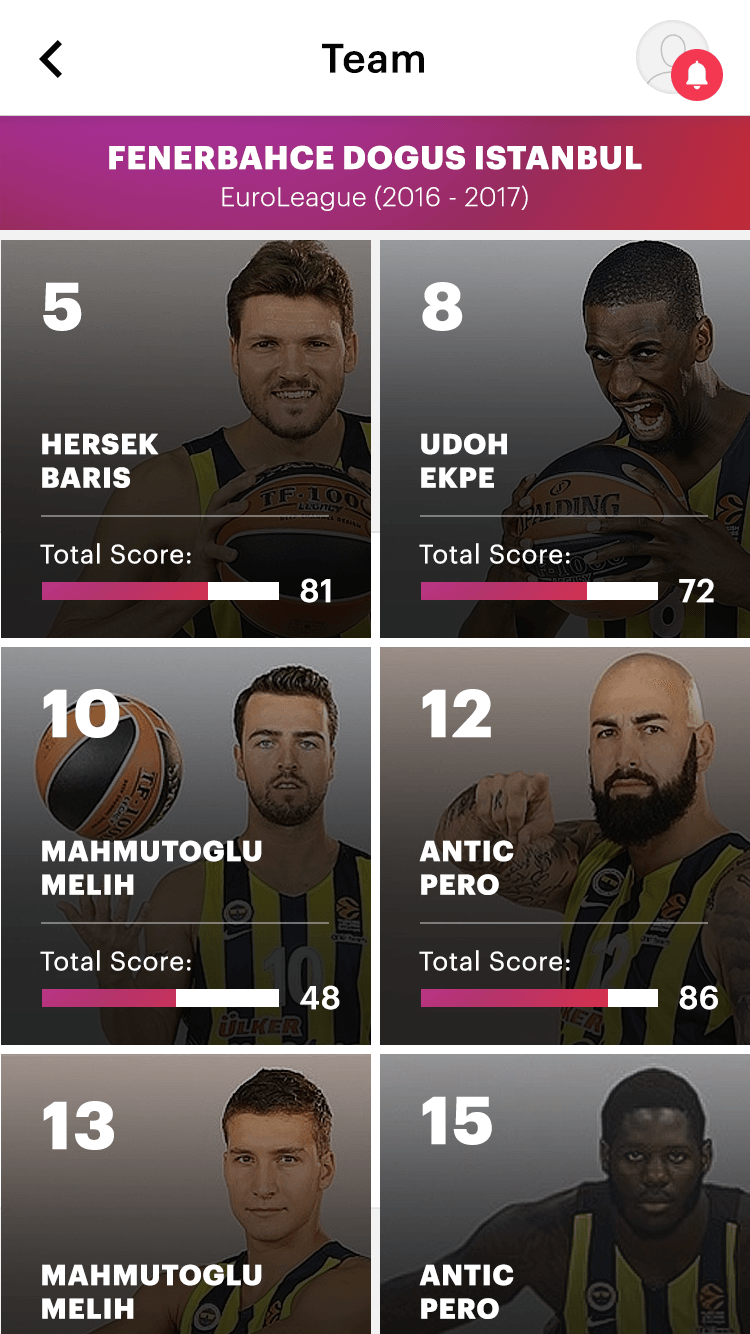Open player card number 5 Hersek Baris

coord(186,438)
